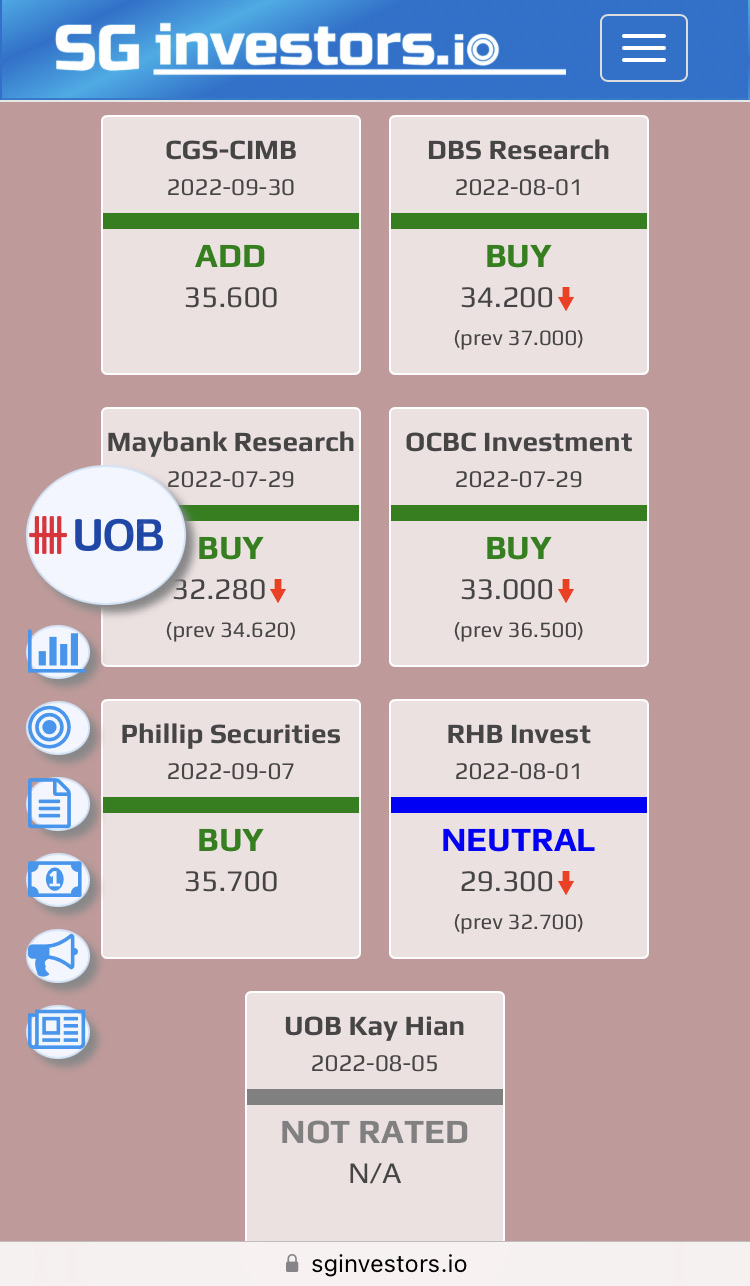Open the target price icon
Screen dimensions: 750x1286
tap(58, 727)
